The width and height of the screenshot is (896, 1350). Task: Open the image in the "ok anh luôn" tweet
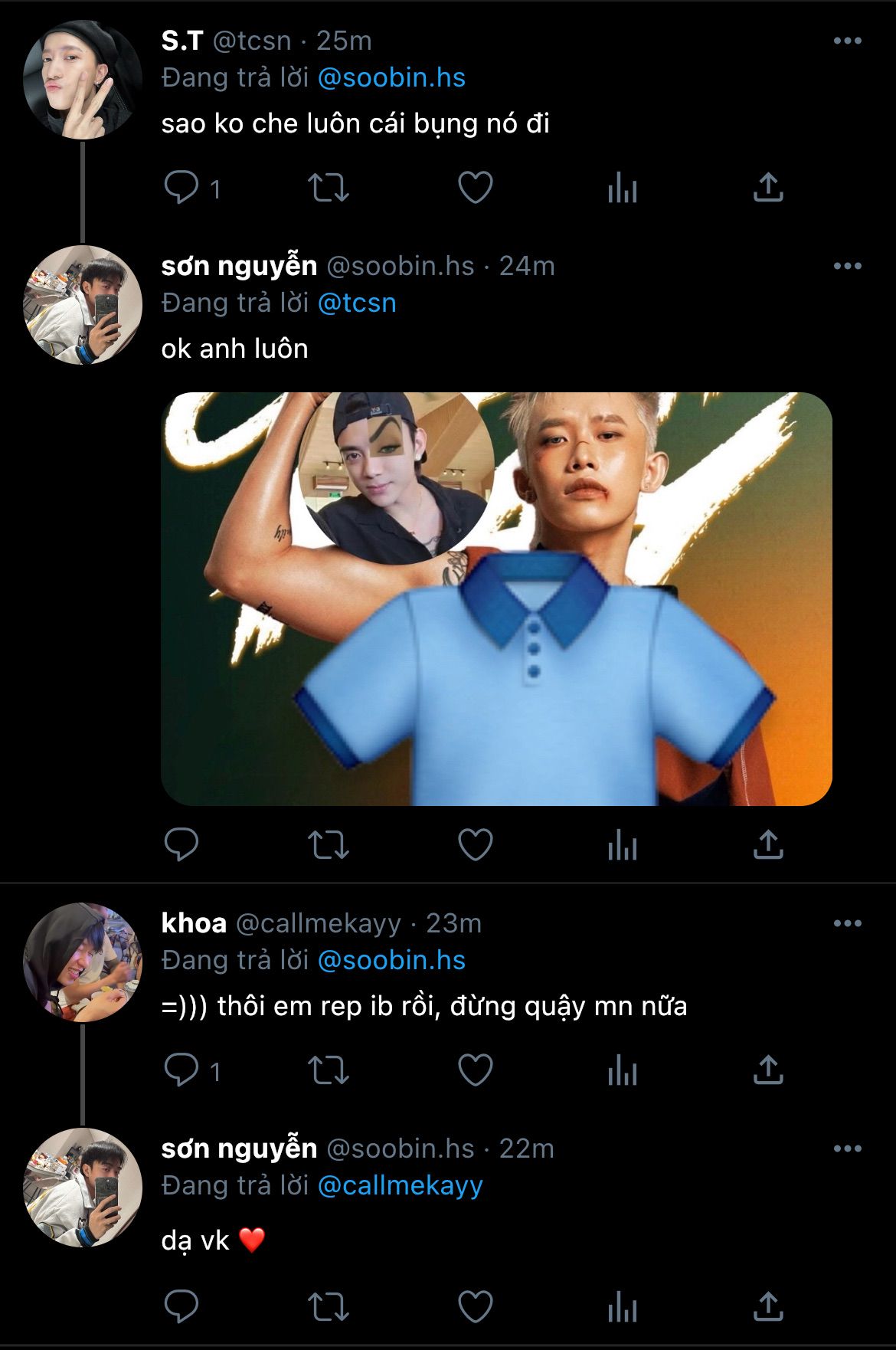tap(496, 598)
